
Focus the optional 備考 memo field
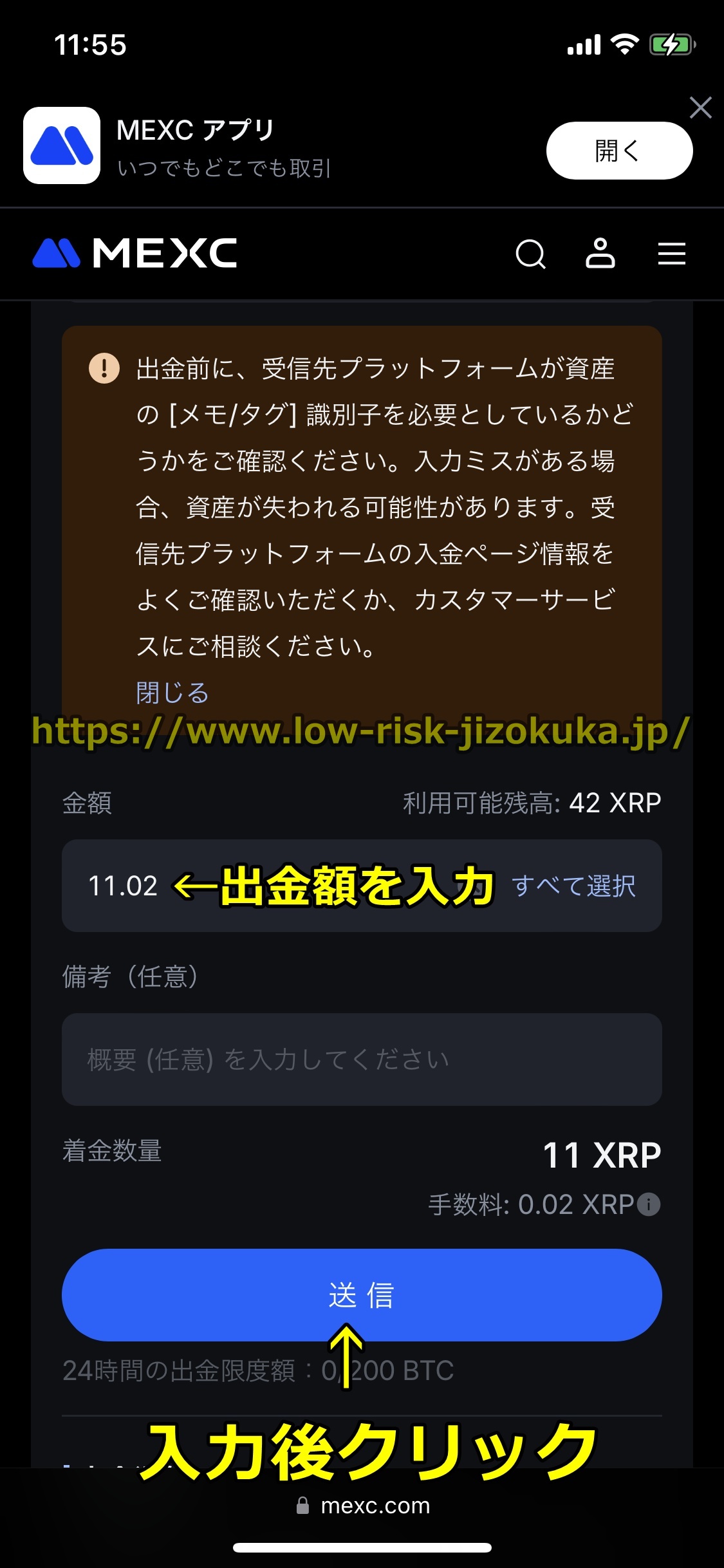pos(362,1059)
